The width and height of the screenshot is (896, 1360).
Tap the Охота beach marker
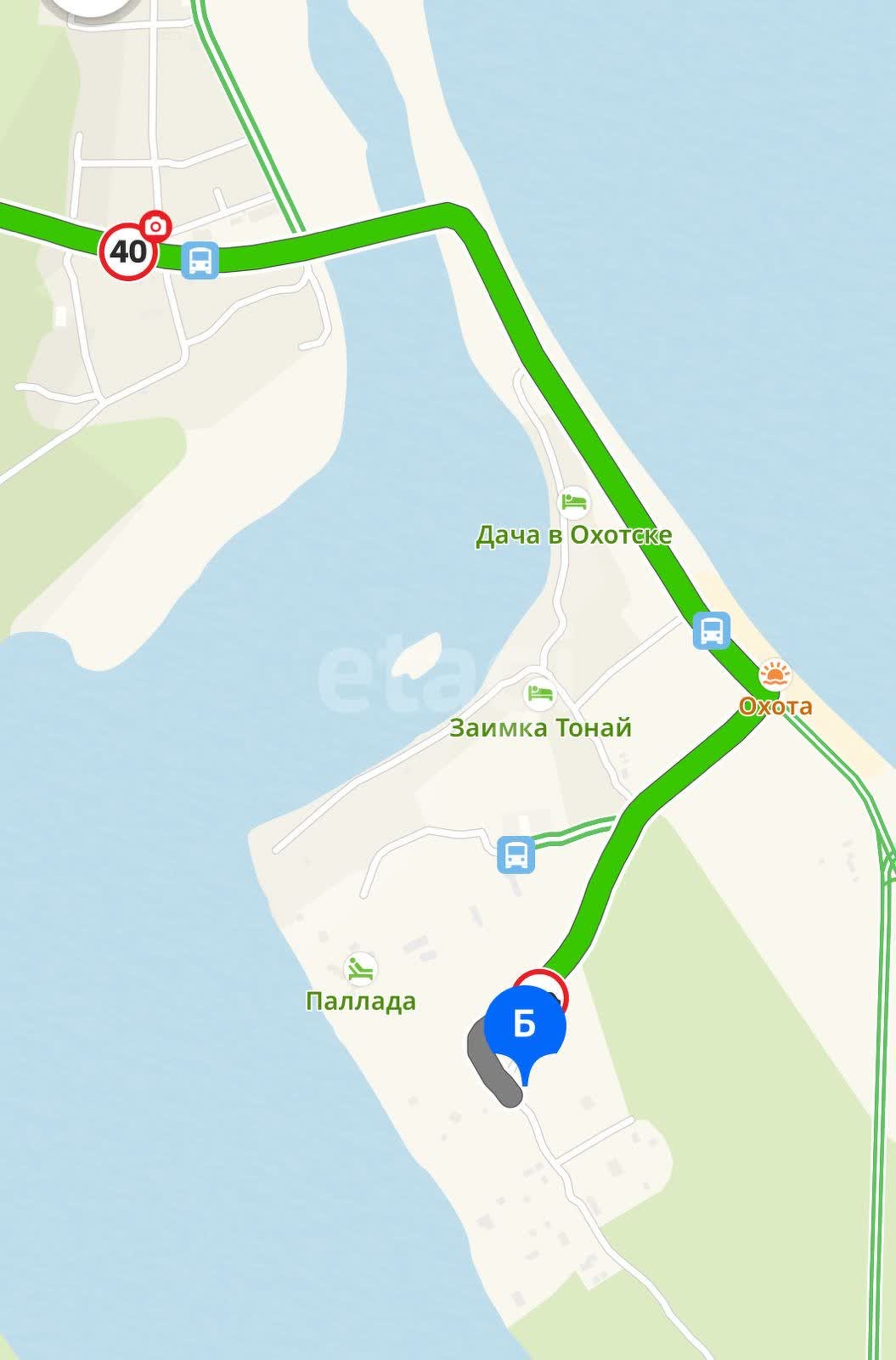coord(775,675)
